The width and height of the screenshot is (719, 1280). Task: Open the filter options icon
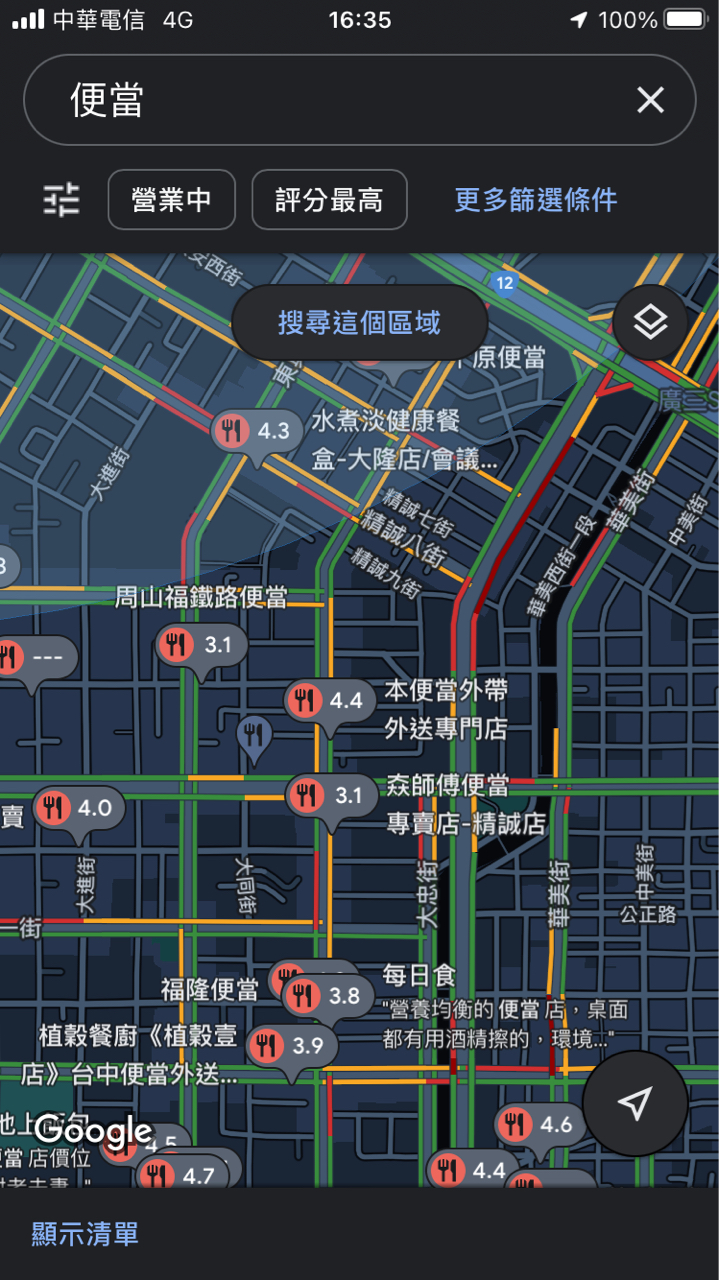(x=61, y=200)
